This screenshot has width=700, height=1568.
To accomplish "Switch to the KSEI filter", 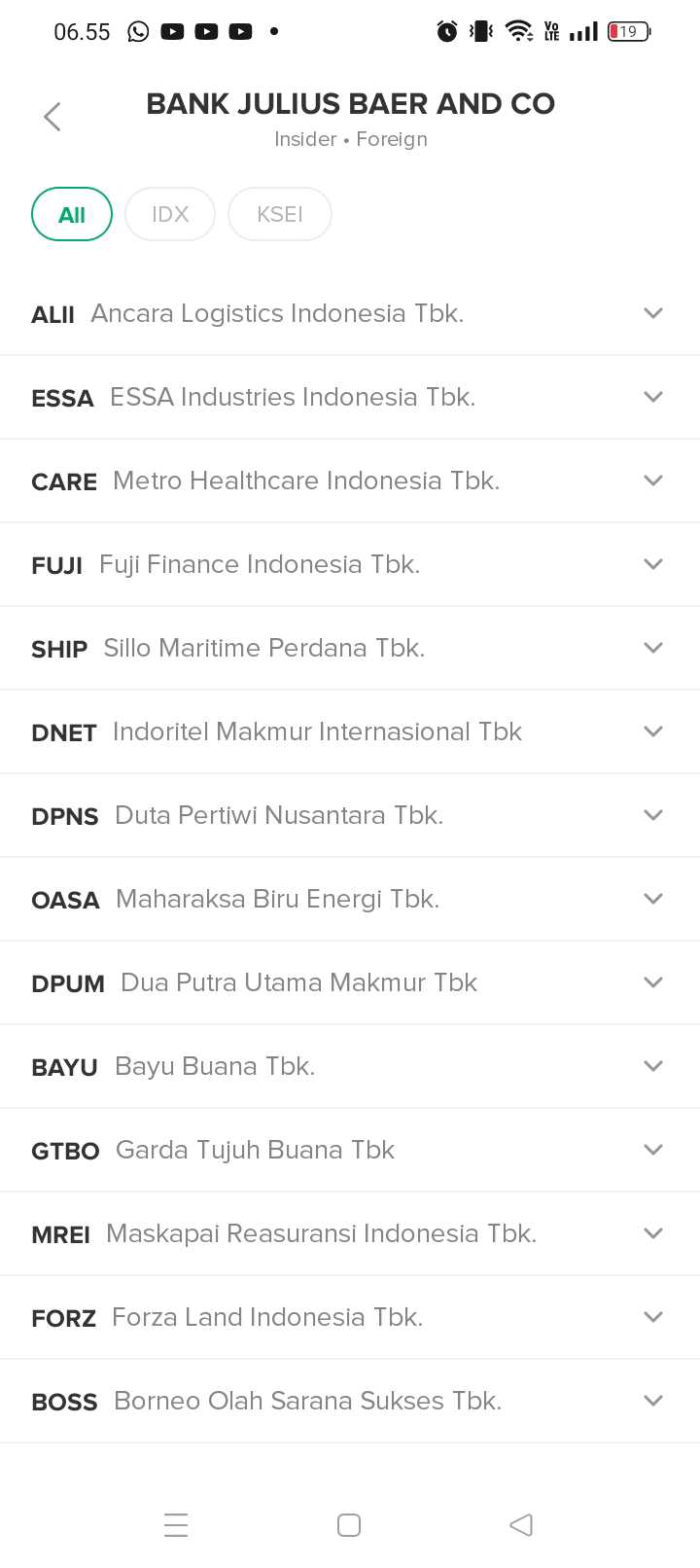I will point(280,214).
